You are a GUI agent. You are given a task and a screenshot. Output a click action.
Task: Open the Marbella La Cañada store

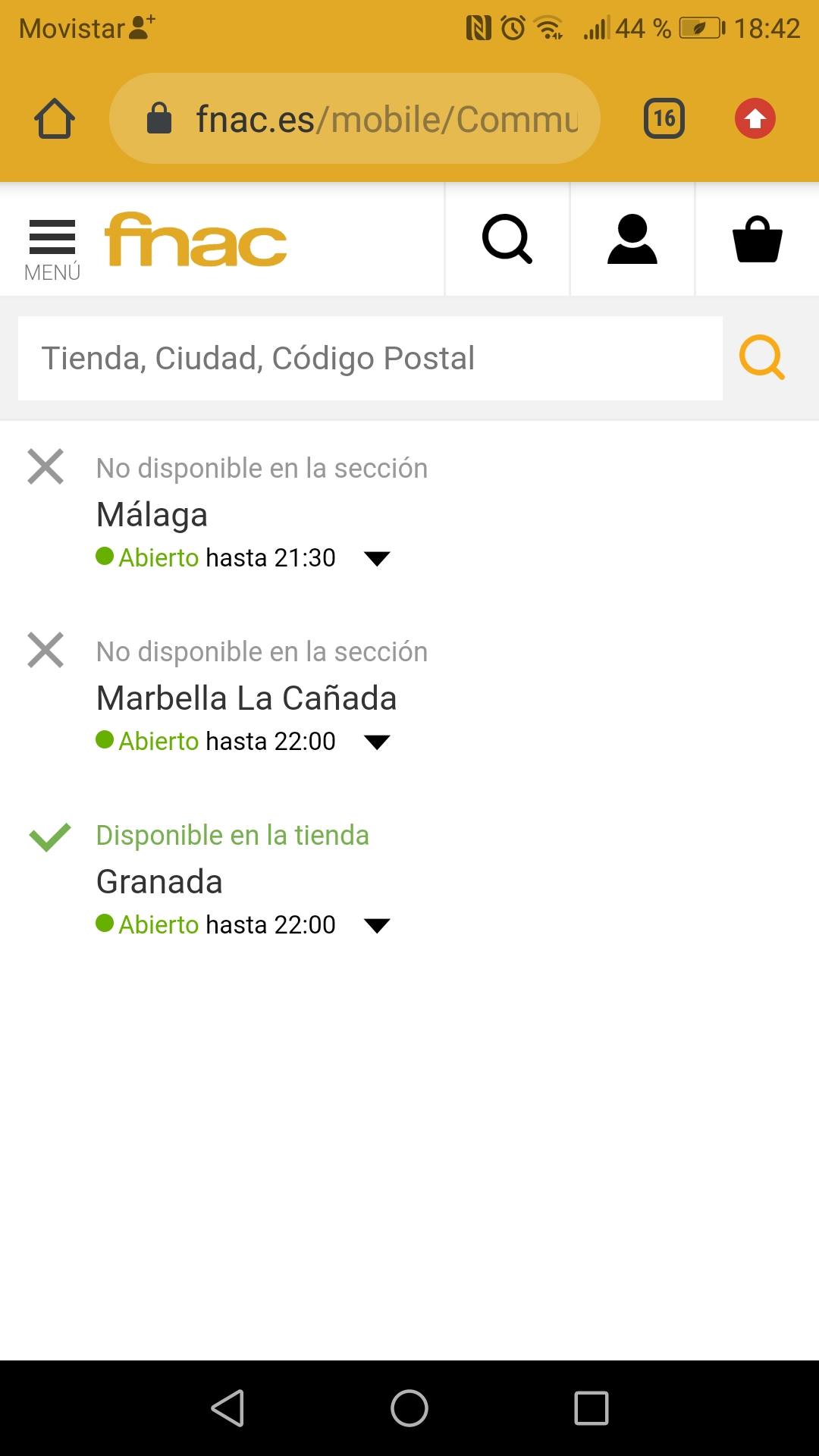tap(246, 698)
